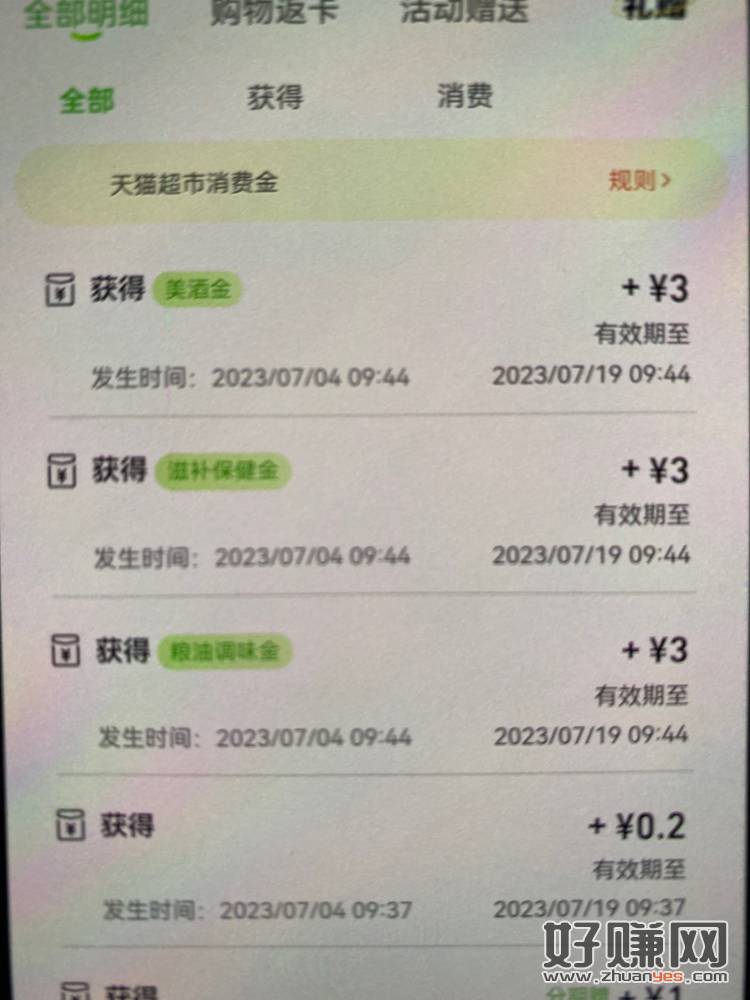Viewport: 750px width, 1000px height.
Task: Show only 获得 records
Action: [275, 97]
